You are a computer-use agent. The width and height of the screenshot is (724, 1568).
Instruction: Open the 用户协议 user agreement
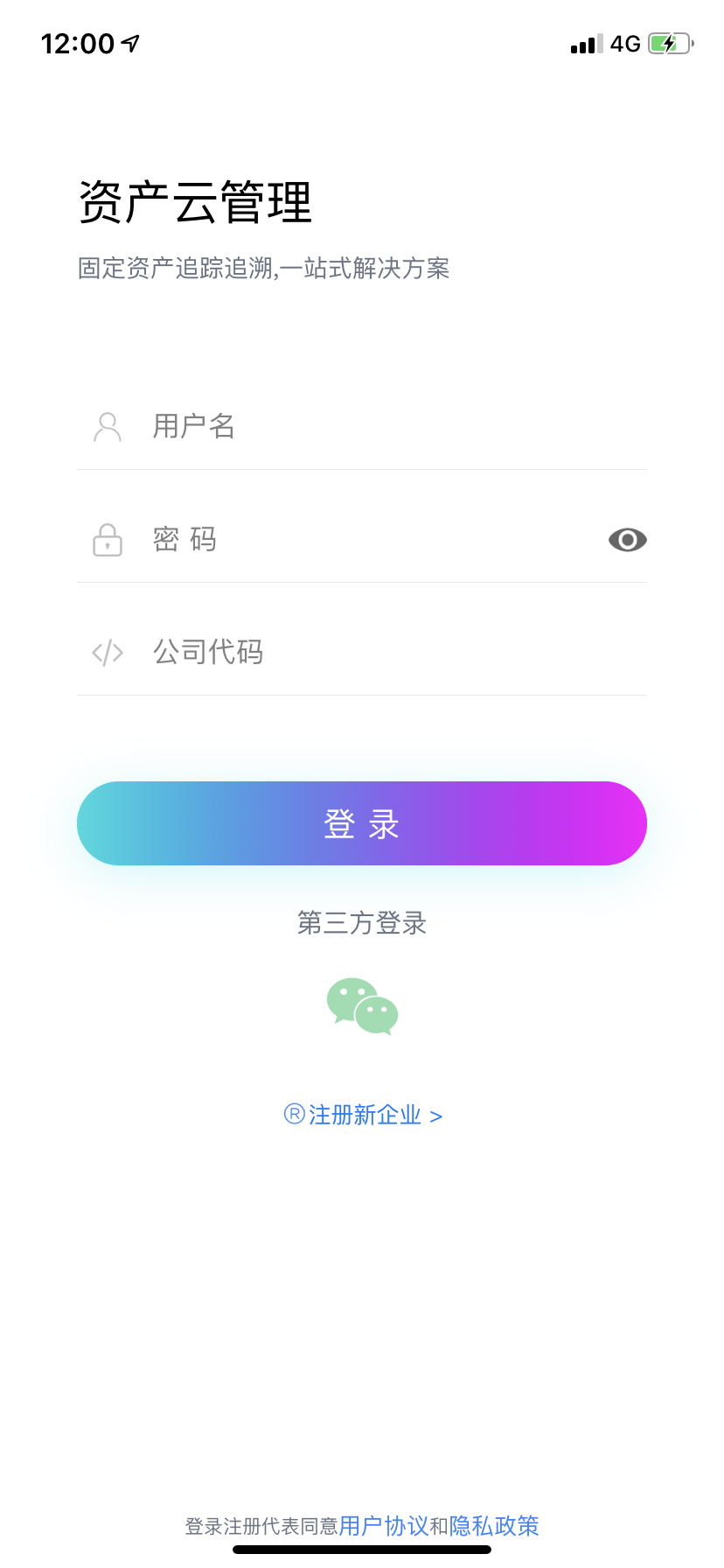(384, 1526)
